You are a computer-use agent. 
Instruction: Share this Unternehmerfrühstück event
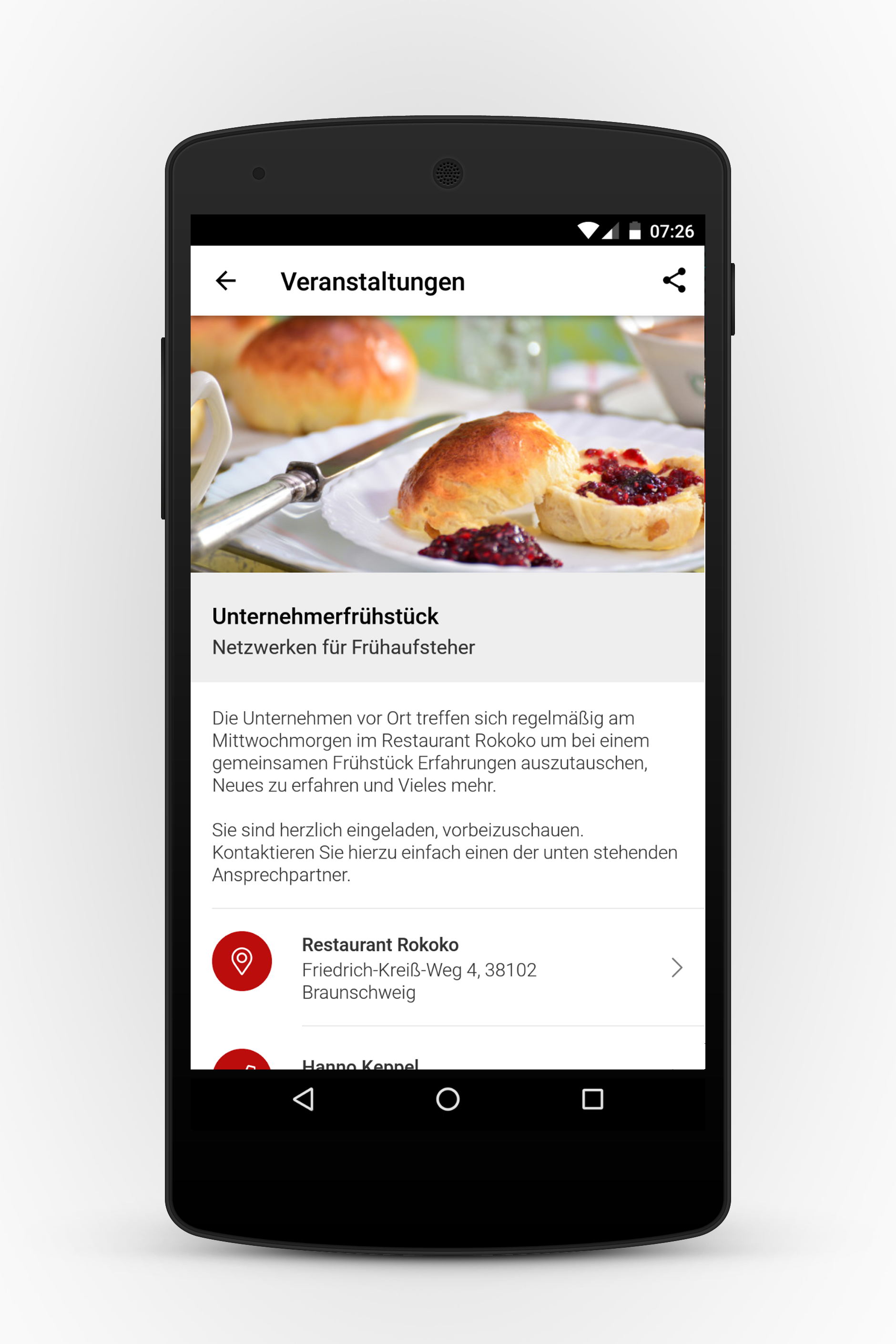click(674, 281)
